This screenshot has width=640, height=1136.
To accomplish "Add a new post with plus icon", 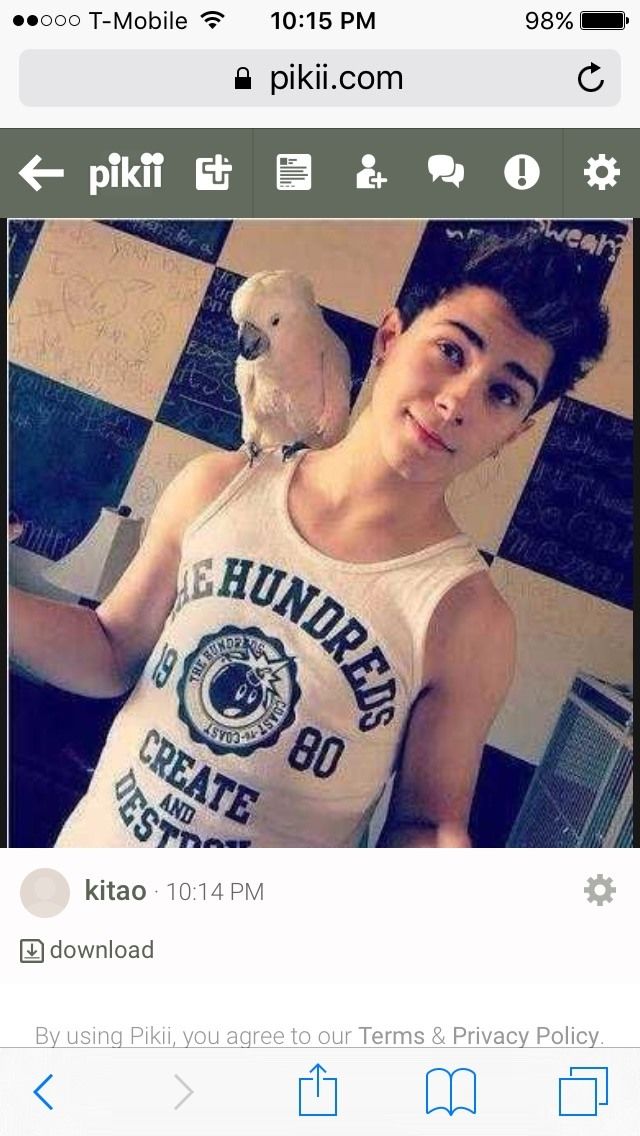I will (214, 173).
